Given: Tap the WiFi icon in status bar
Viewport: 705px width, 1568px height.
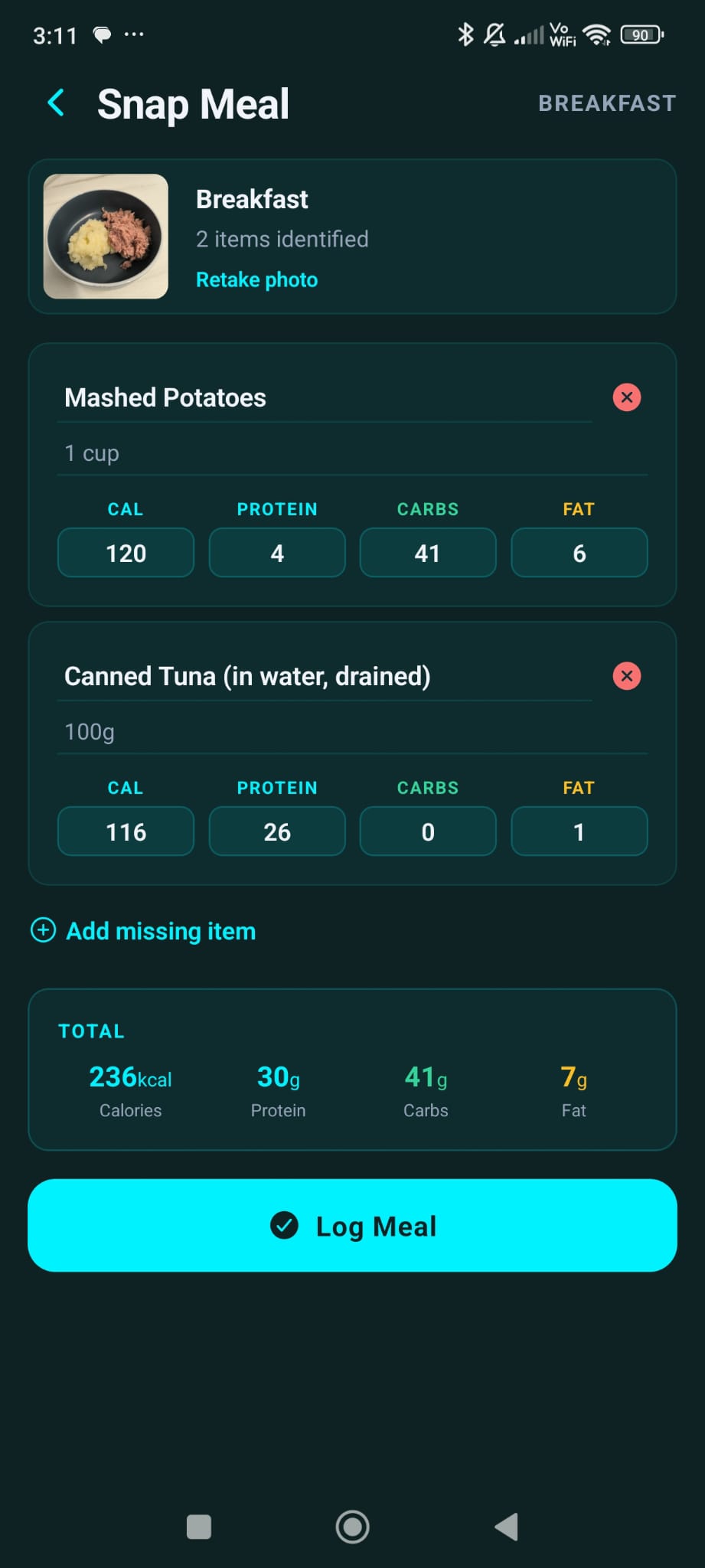Looking at the screenshot, I should click(x=598, y=34).
